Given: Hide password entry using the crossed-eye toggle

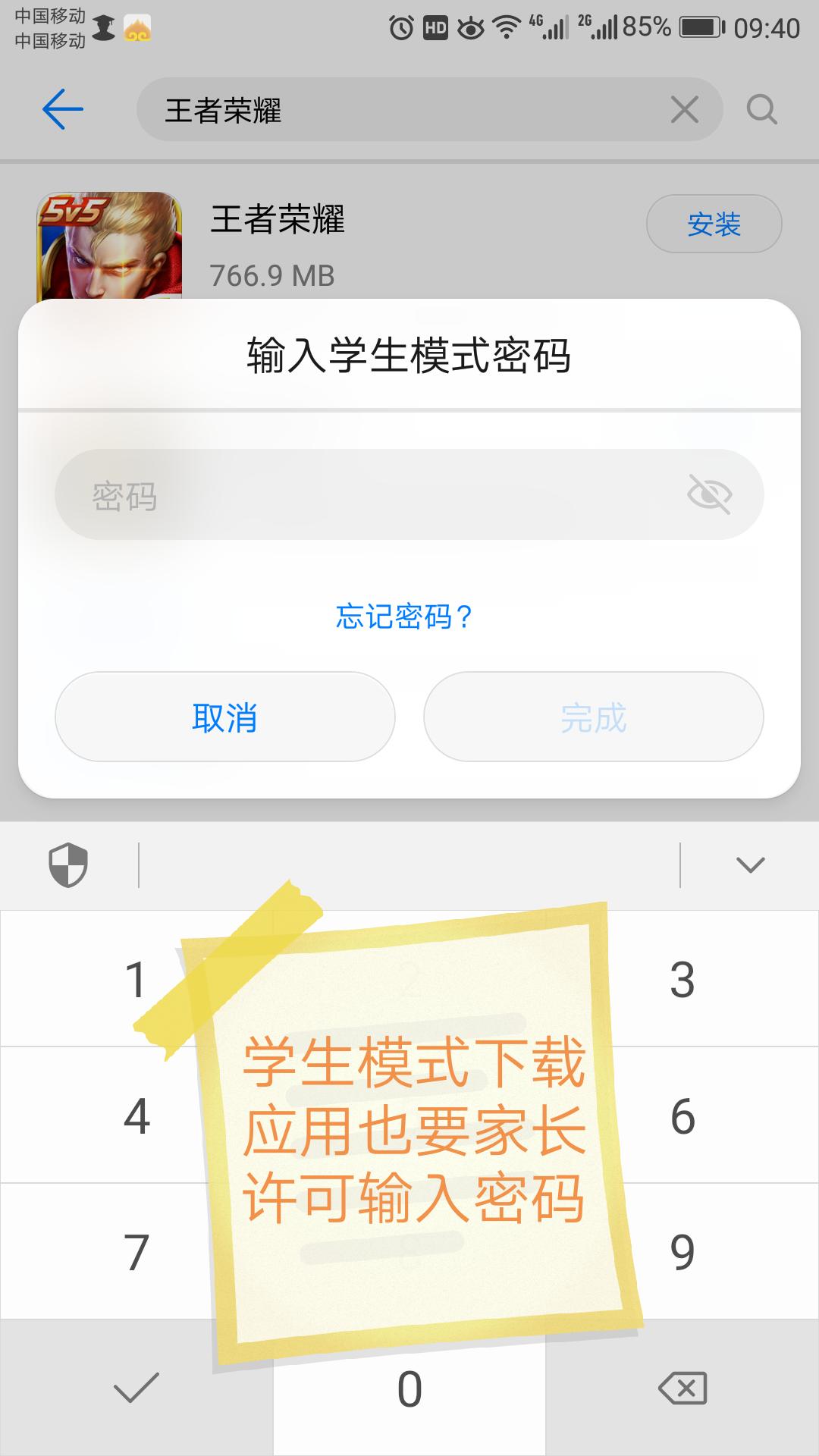Looking at the screenshot, I should (x=709, y=494).
